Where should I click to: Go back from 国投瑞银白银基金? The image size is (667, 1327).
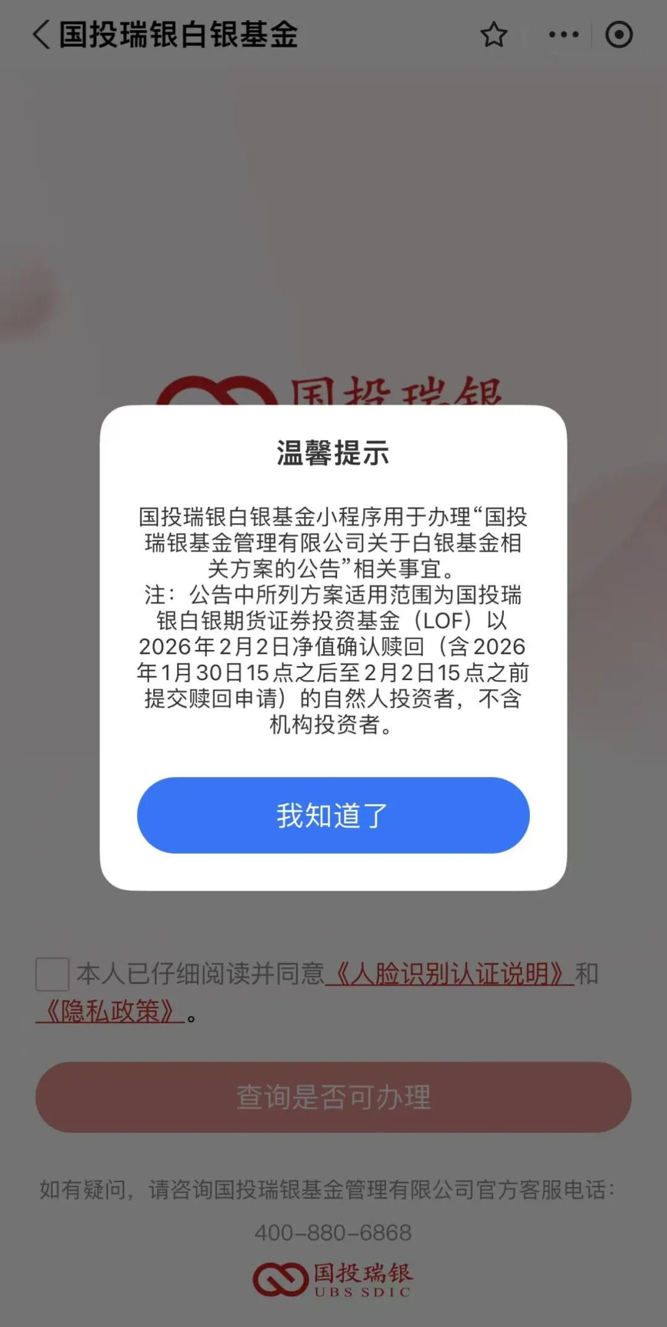pos(40,35)
